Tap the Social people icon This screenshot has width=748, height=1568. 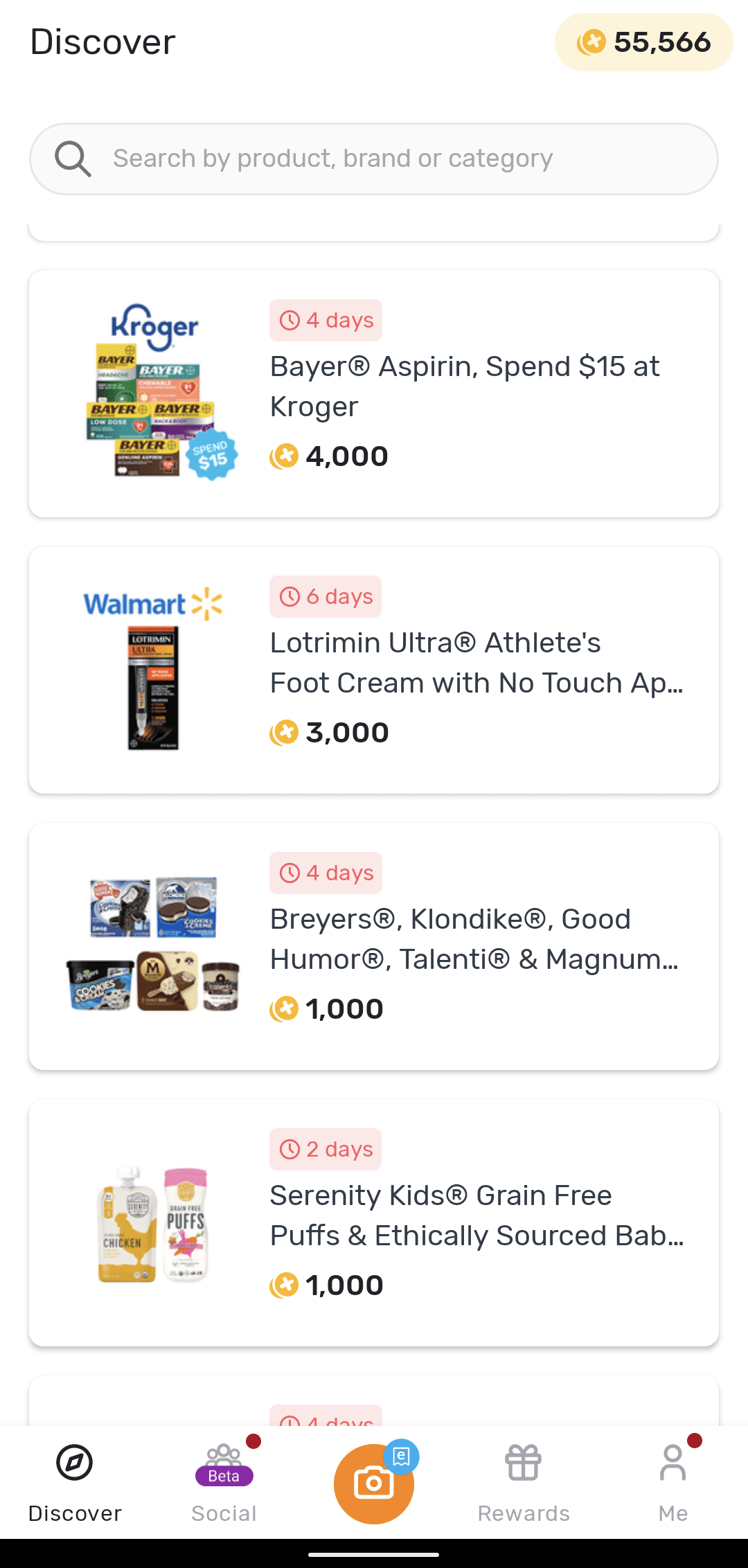tap(223, 1451)
